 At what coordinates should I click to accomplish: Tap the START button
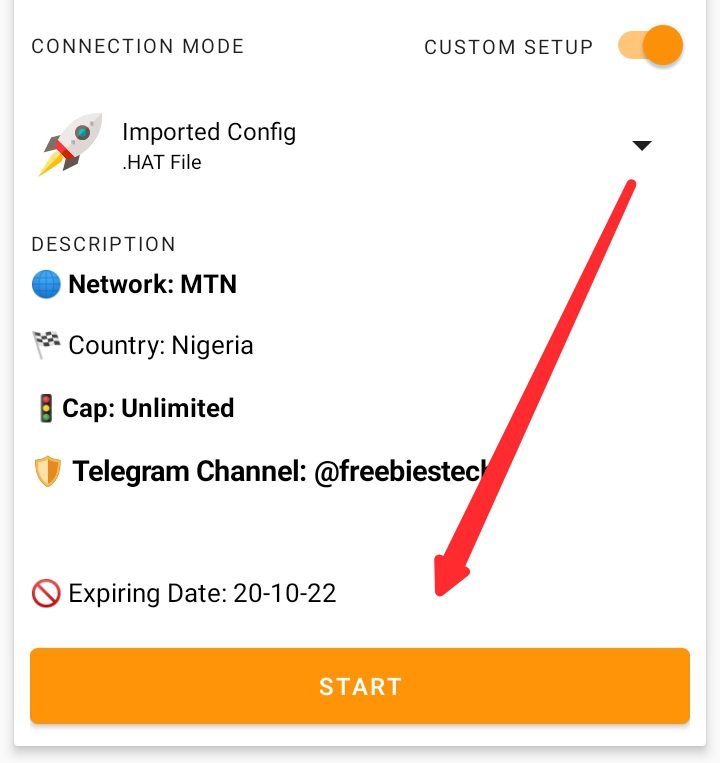(360, 686)
